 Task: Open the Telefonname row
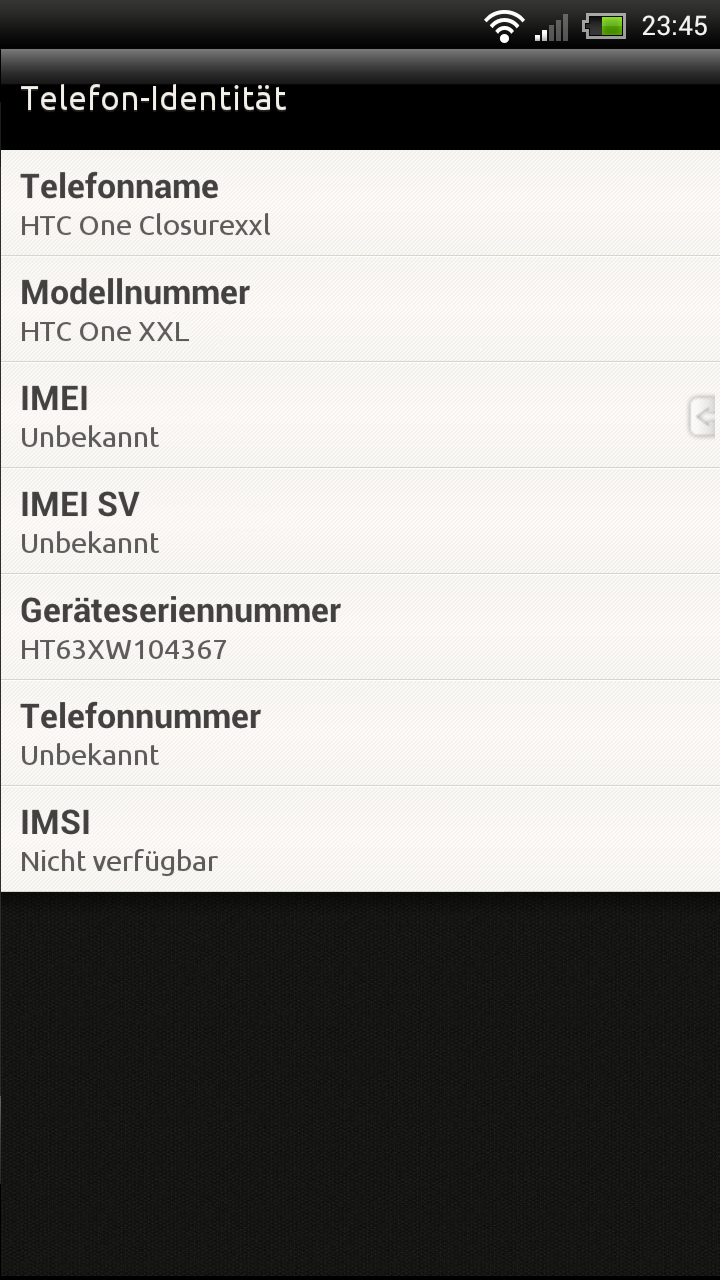pyautogui.click(x=360, y=203)
